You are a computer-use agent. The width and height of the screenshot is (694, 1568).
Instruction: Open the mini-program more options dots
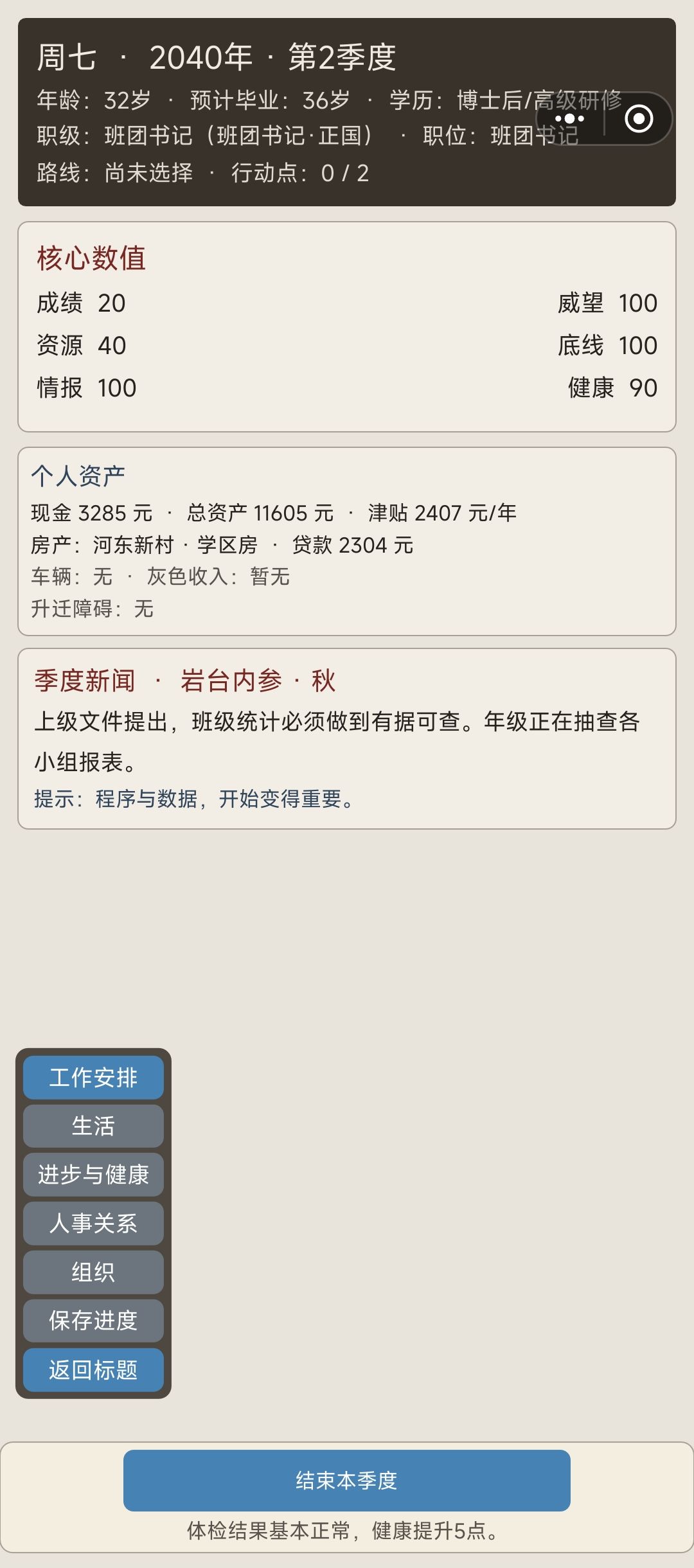(569, 119)
